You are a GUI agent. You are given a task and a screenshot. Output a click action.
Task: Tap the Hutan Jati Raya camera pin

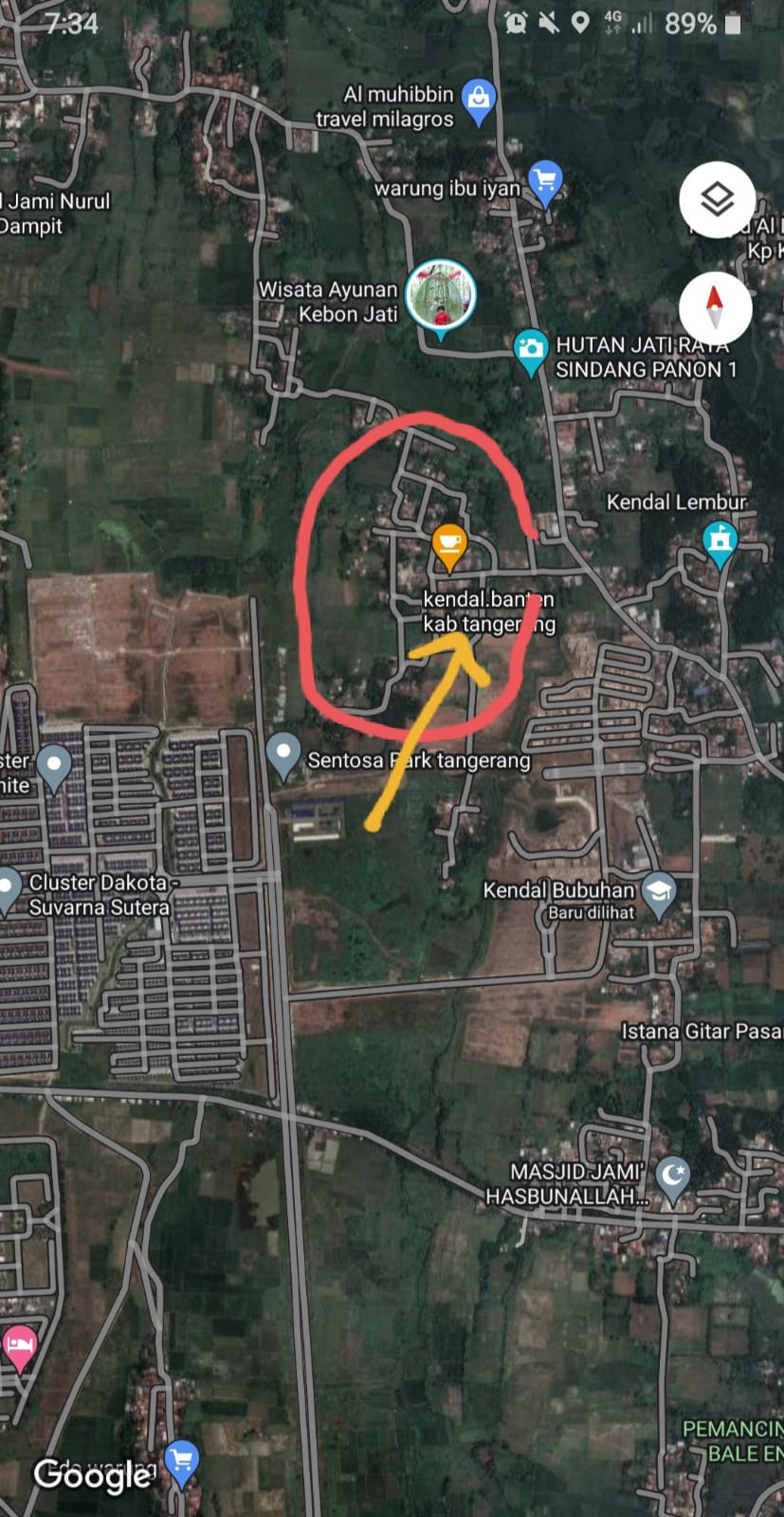531,350
